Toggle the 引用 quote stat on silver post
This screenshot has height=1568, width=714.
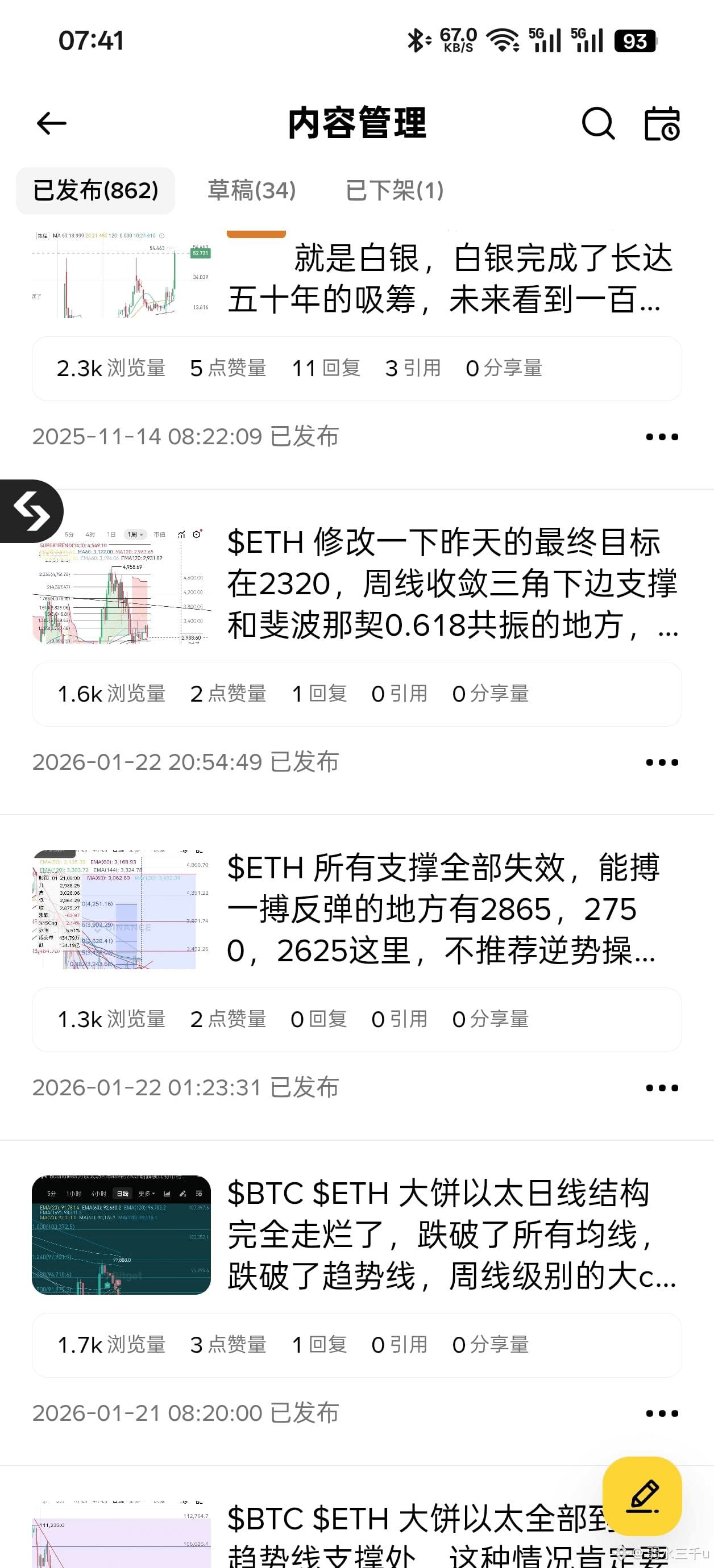coord(415,368)
